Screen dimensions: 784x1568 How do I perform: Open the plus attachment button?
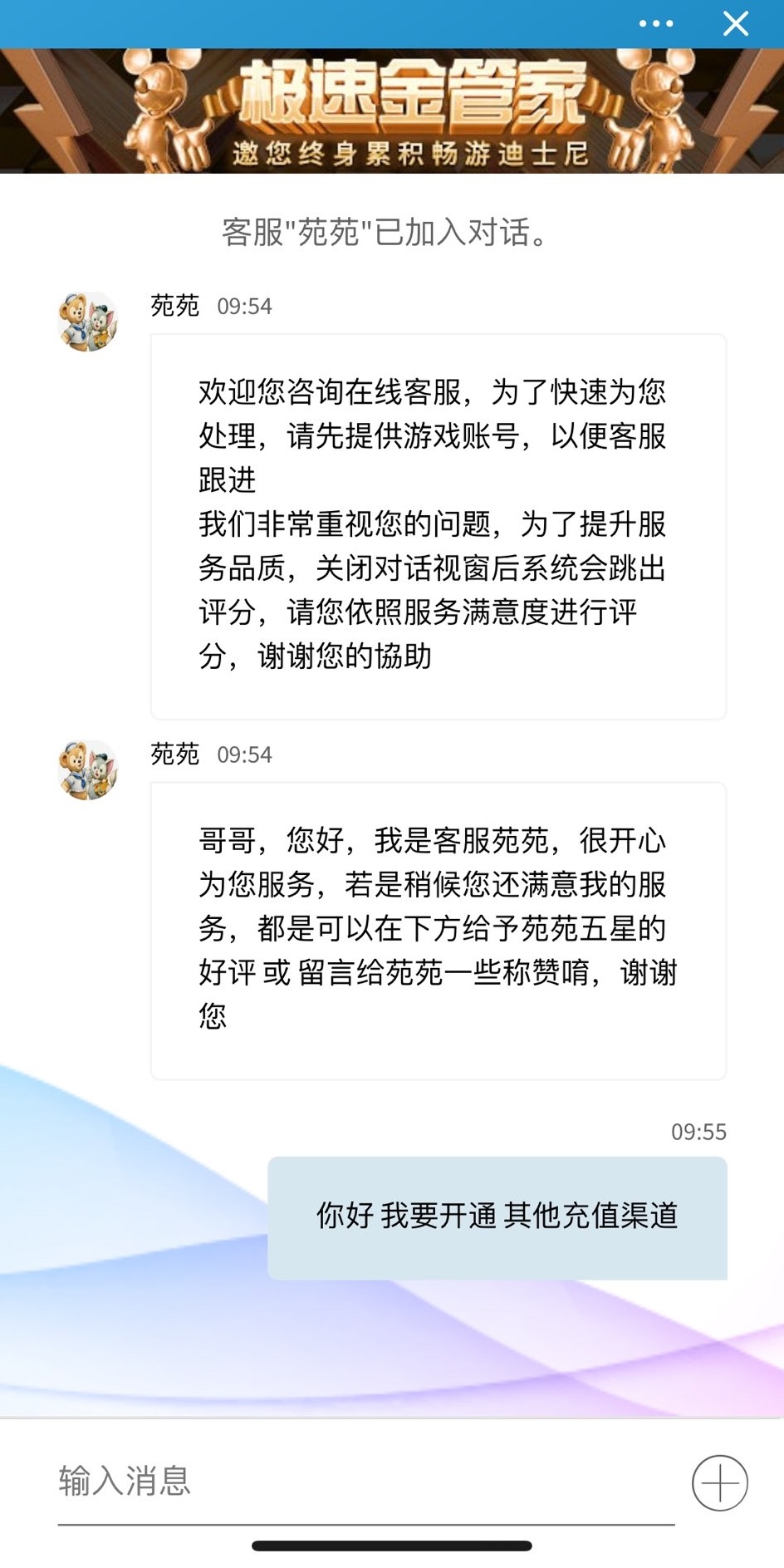719,1482
